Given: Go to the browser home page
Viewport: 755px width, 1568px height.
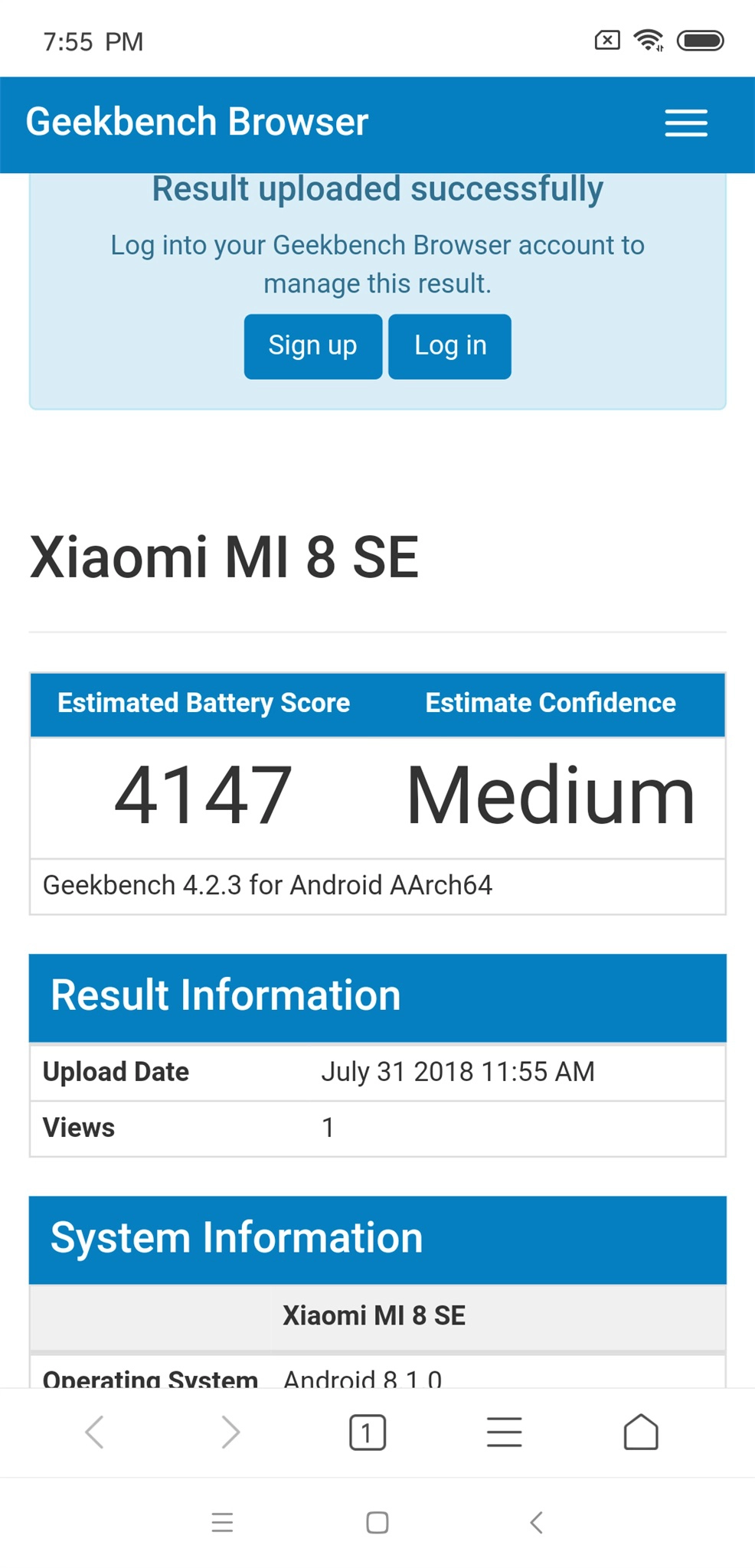Looking at the screenshot, I should [x=641, y=1432].
